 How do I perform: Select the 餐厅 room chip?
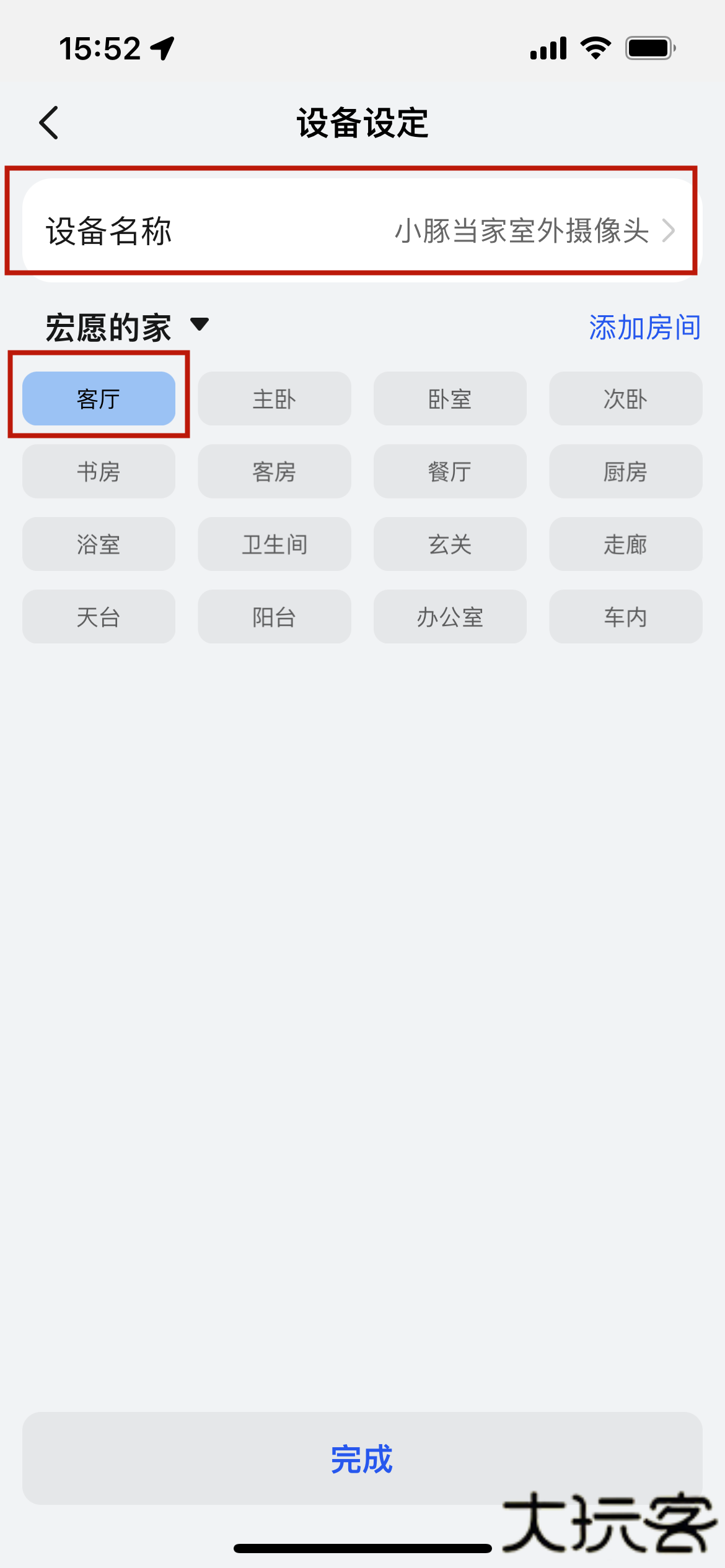click(x=450, y=471)
